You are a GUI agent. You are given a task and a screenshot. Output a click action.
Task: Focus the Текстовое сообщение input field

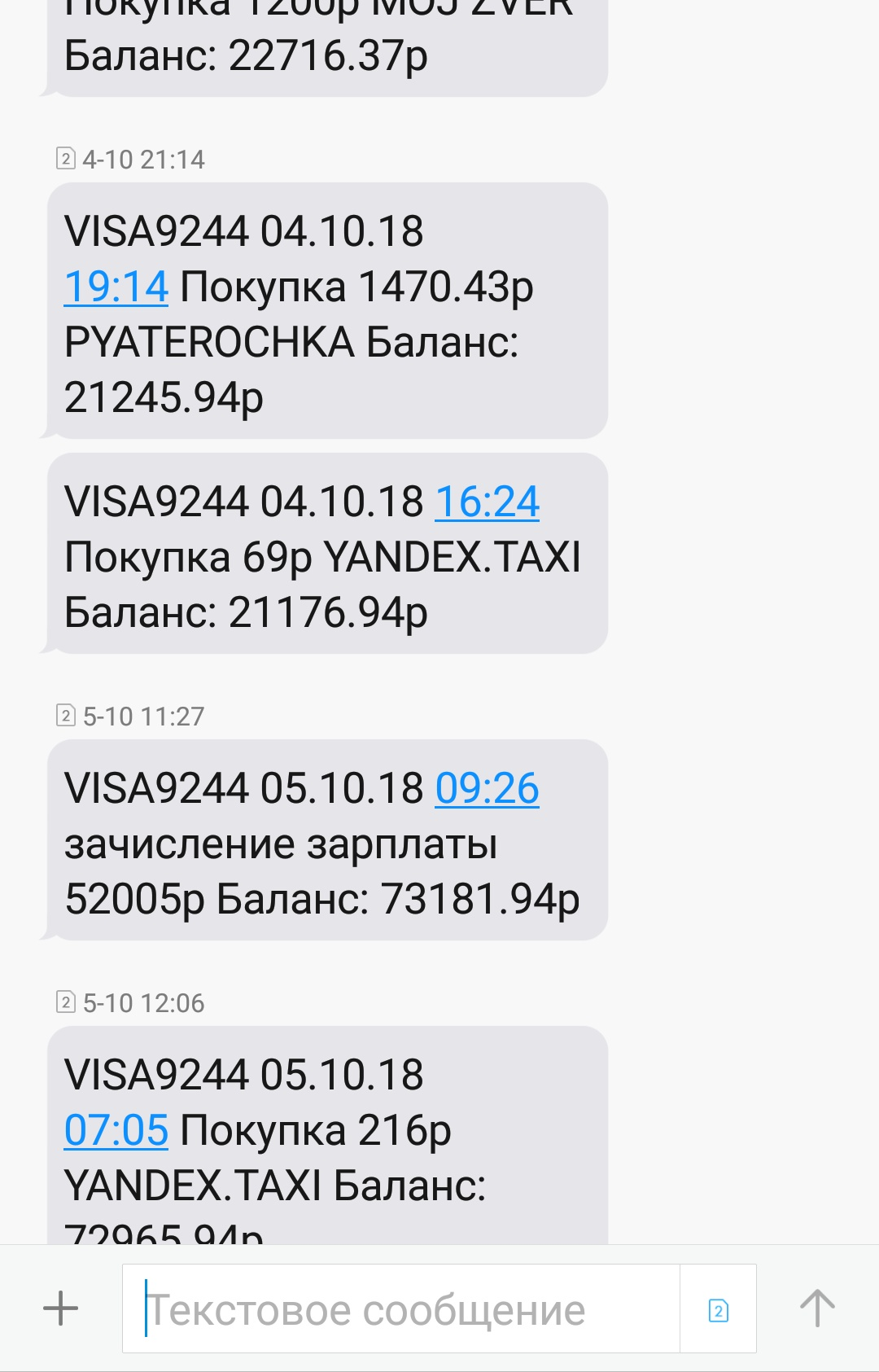[400, 1309]
